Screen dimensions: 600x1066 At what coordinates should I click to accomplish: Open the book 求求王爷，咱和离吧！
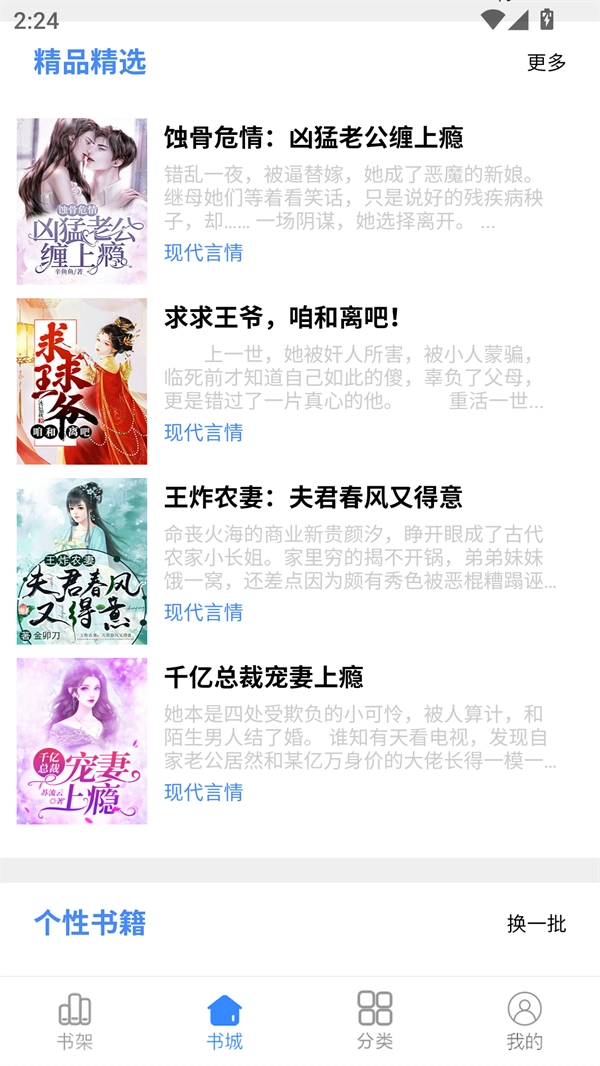tap(282, 318)
